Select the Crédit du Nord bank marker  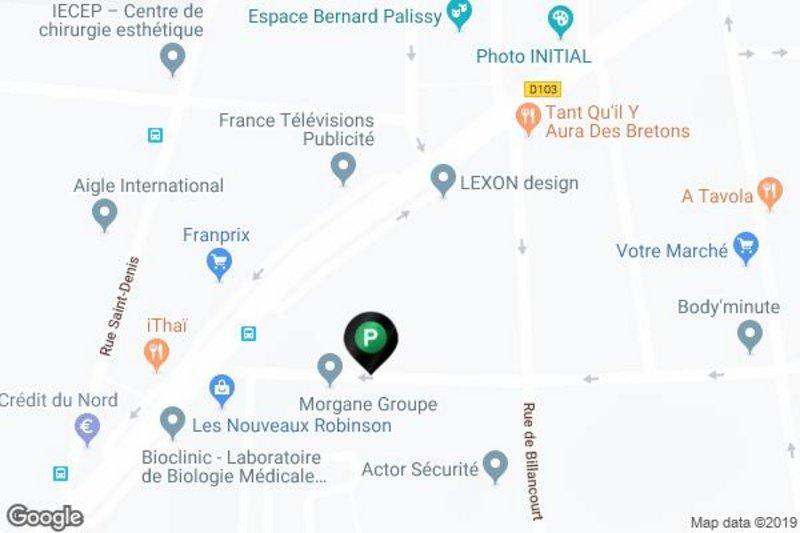87,428
